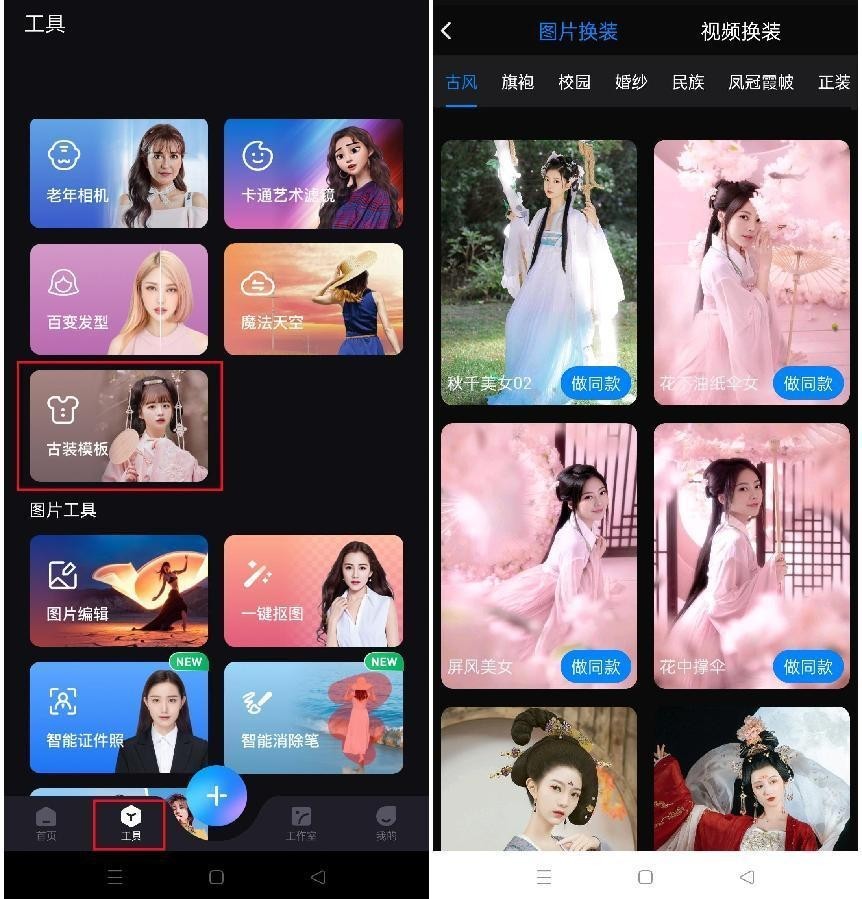Select the 婚纱 category tab
Image resolution: width=862 pixels, height=899 pixels.
point(631,82)
